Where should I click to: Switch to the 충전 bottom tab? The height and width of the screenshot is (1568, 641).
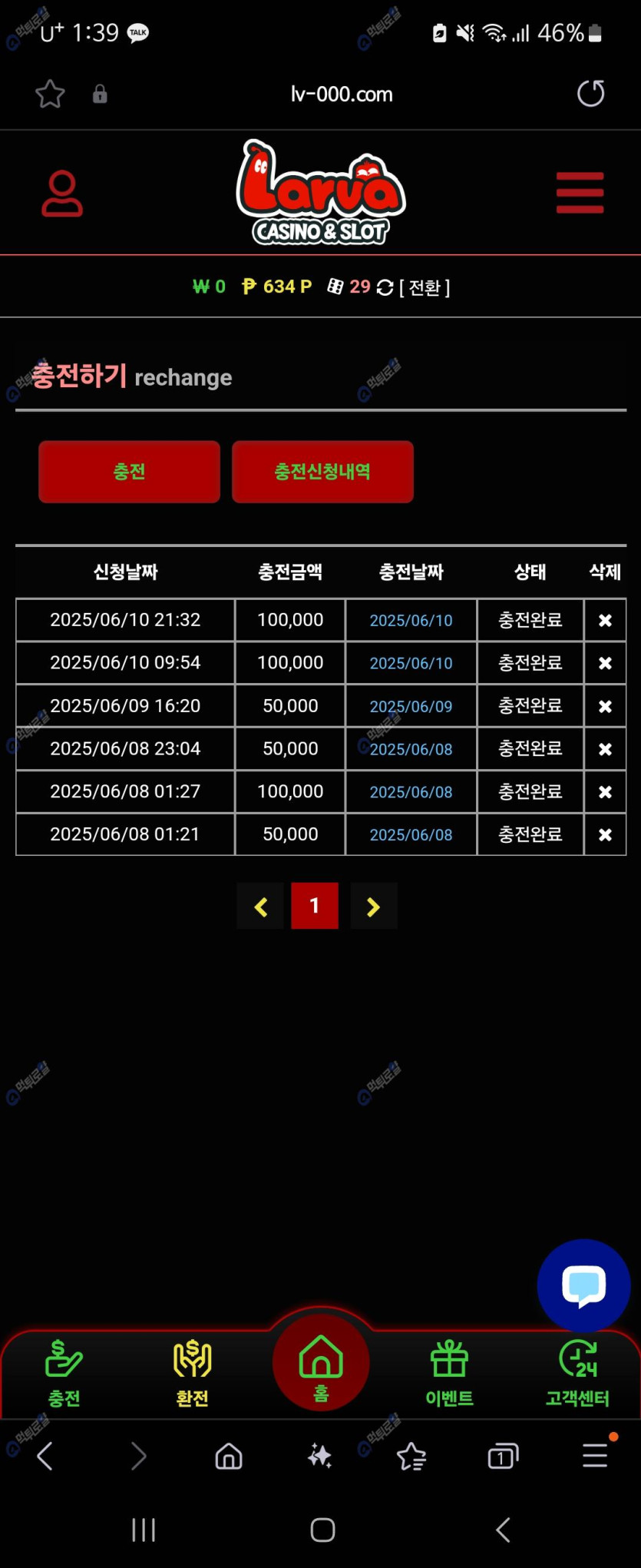tap(64, 1373)
